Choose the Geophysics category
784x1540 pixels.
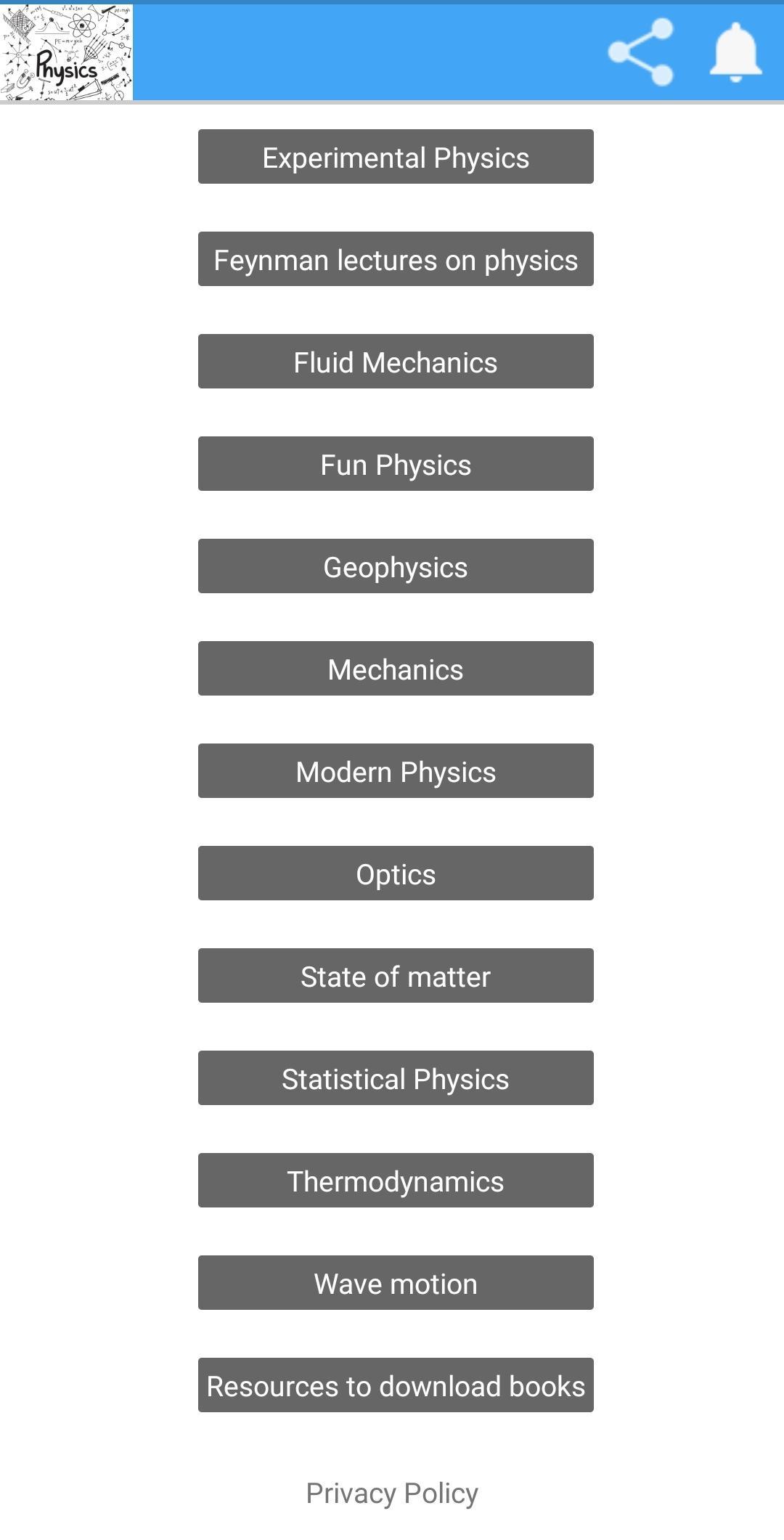click(396, 566)
